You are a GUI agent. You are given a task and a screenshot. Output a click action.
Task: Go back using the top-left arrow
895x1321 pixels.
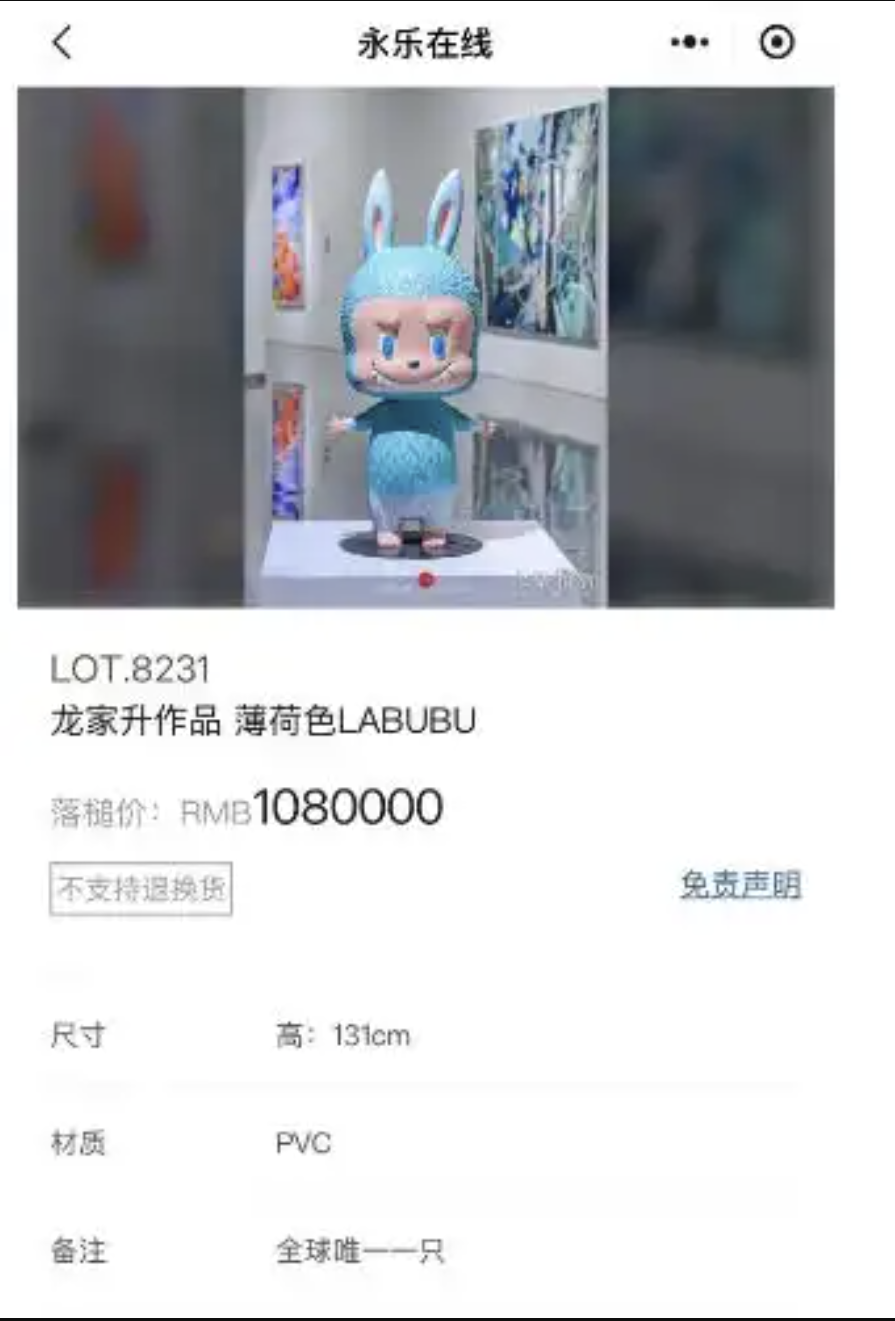[62, 43]
